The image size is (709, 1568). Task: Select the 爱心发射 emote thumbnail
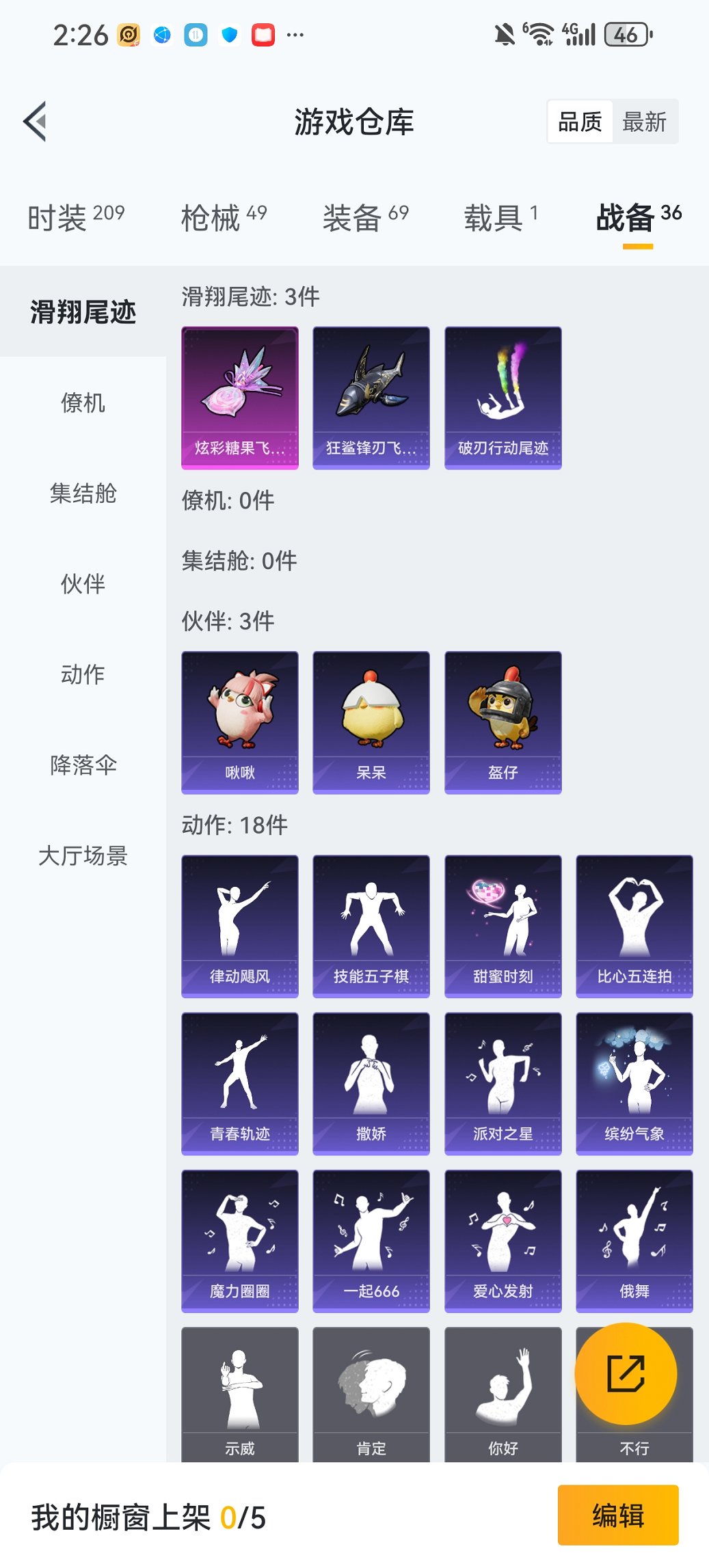point(503,1240)
